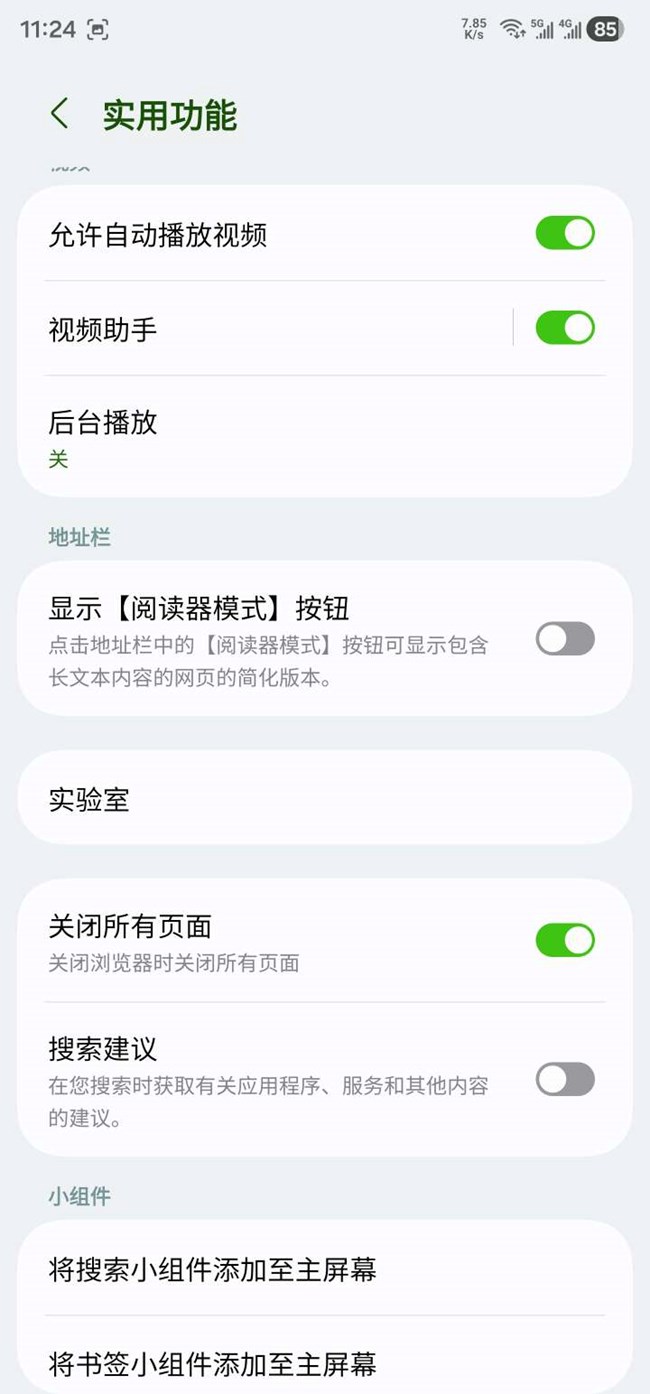Open the 实验室 row

[x=325, y=798]
